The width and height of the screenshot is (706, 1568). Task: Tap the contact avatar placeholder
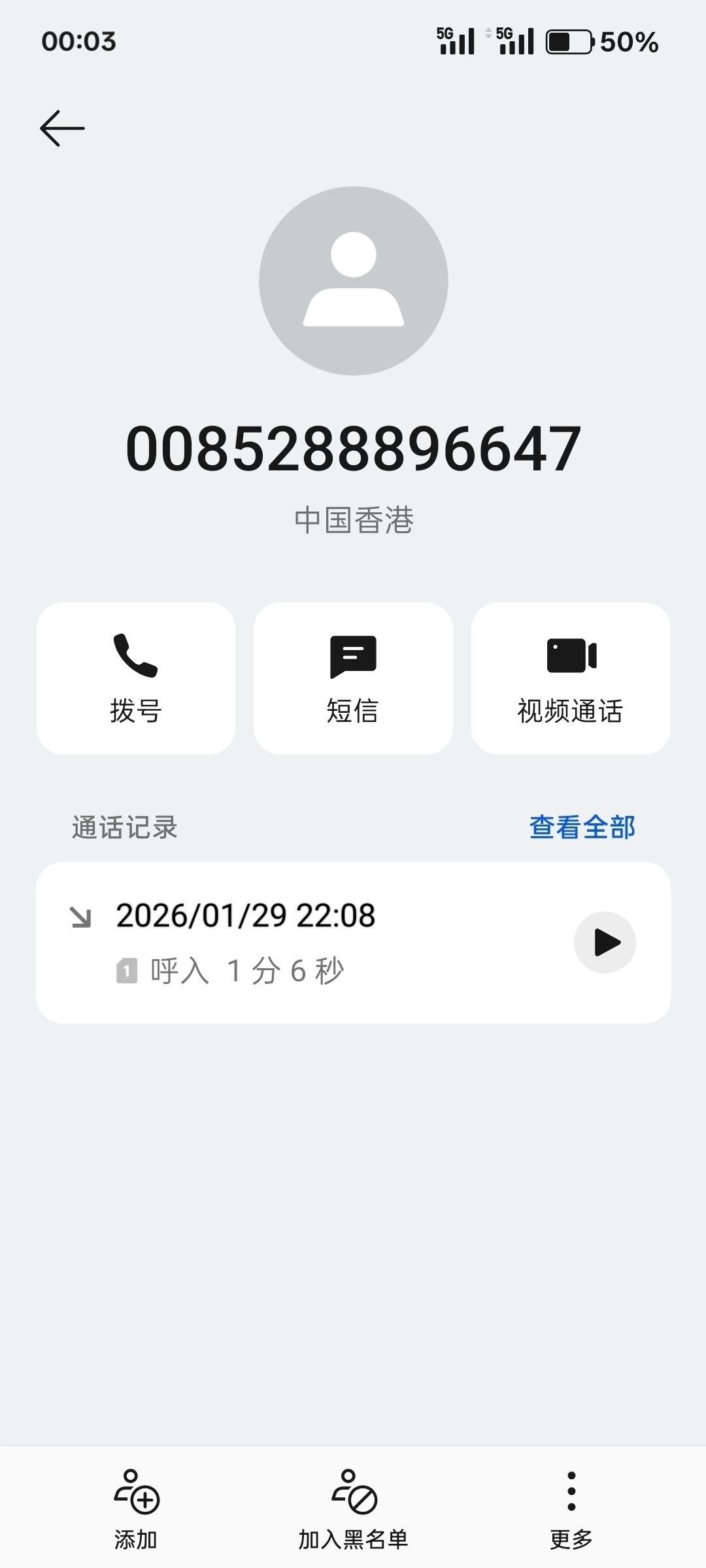[x=354, y=281]
